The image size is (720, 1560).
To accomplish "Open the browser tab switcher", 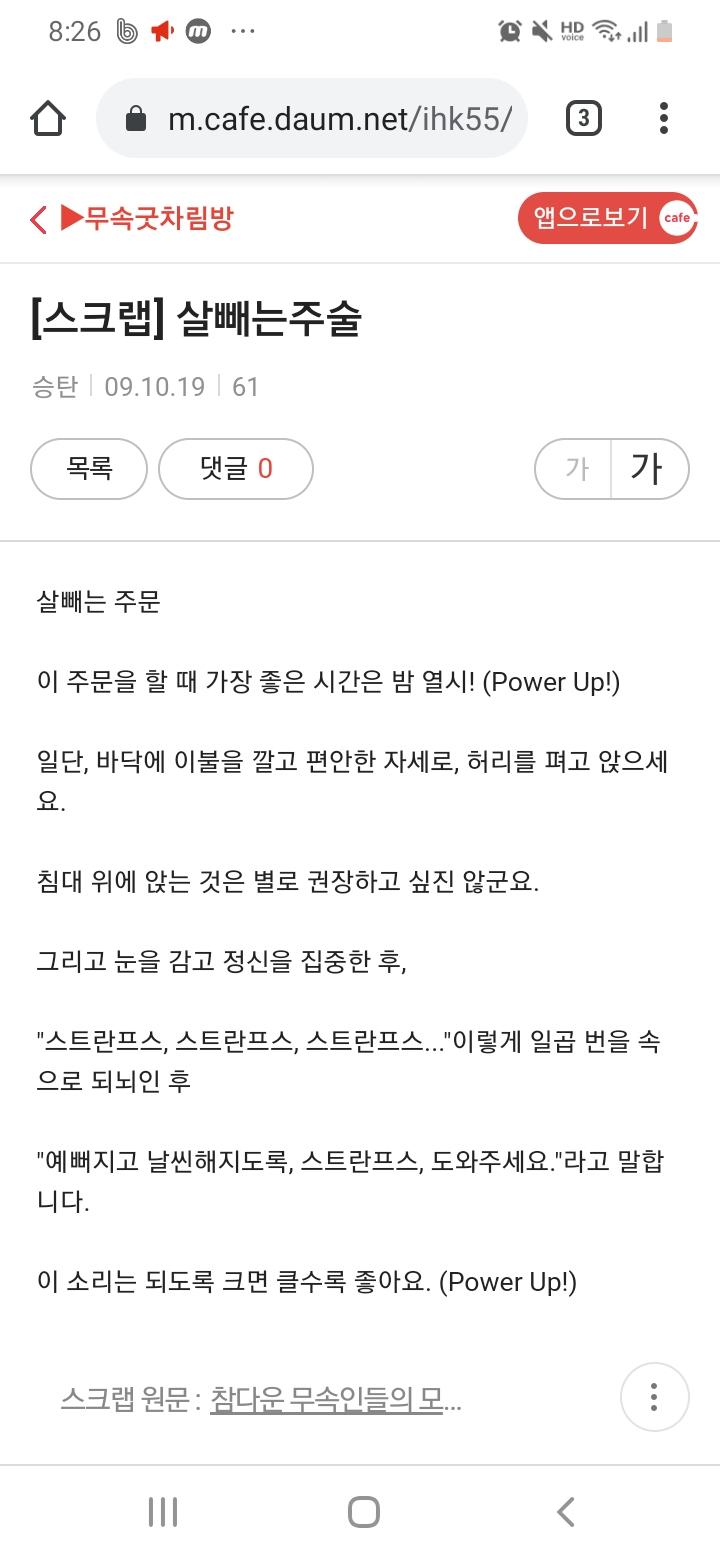I will (584, 119).
